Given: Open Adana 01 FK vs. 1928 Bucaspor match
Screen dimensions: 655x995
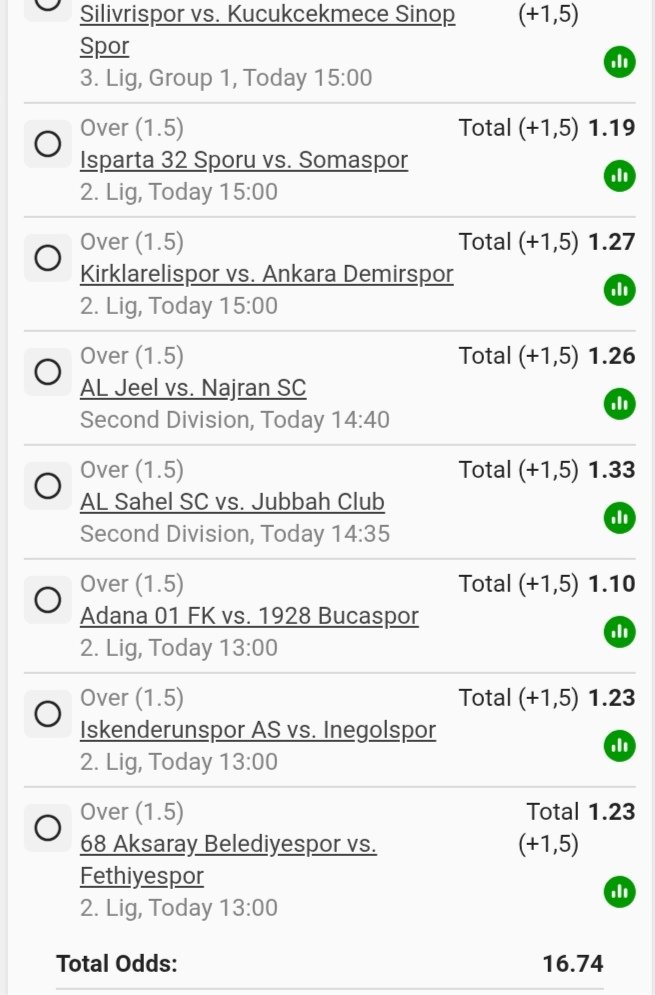Looking at the screenshot, I should coord(249,616).
